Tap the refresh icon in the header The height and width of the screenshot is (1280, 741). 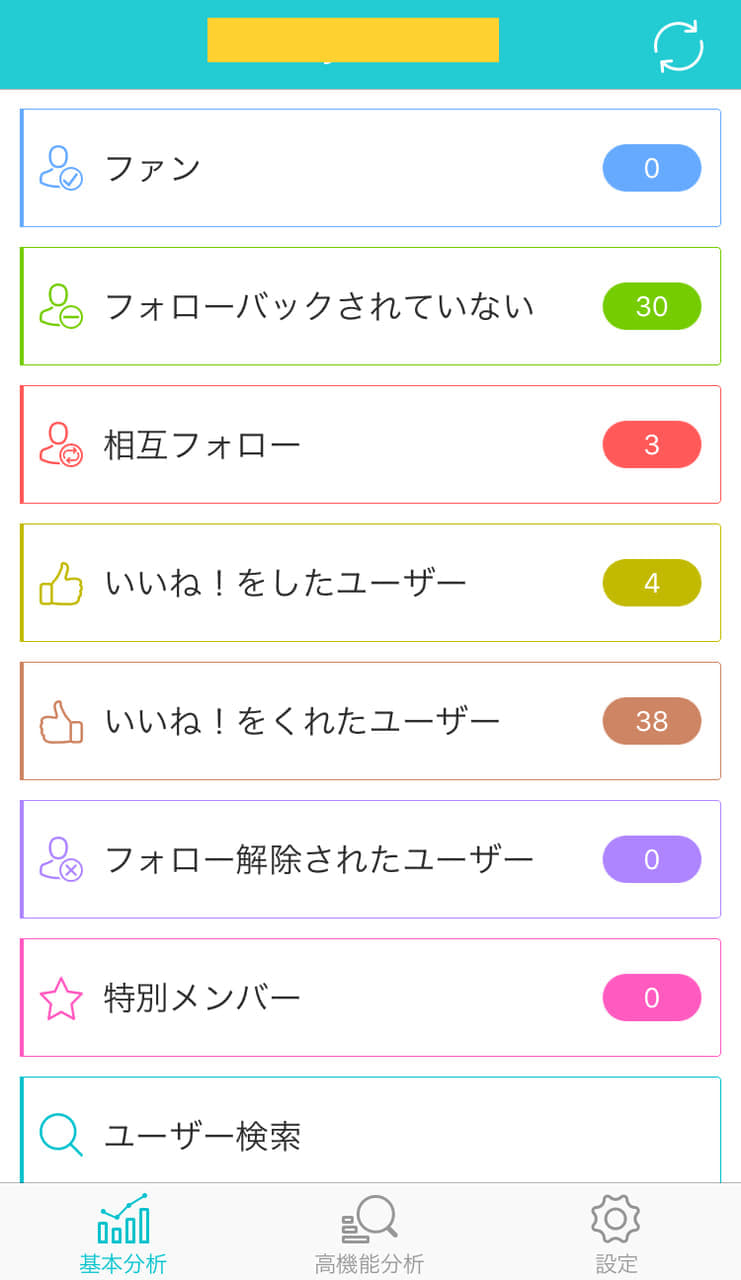pos(678,46)
